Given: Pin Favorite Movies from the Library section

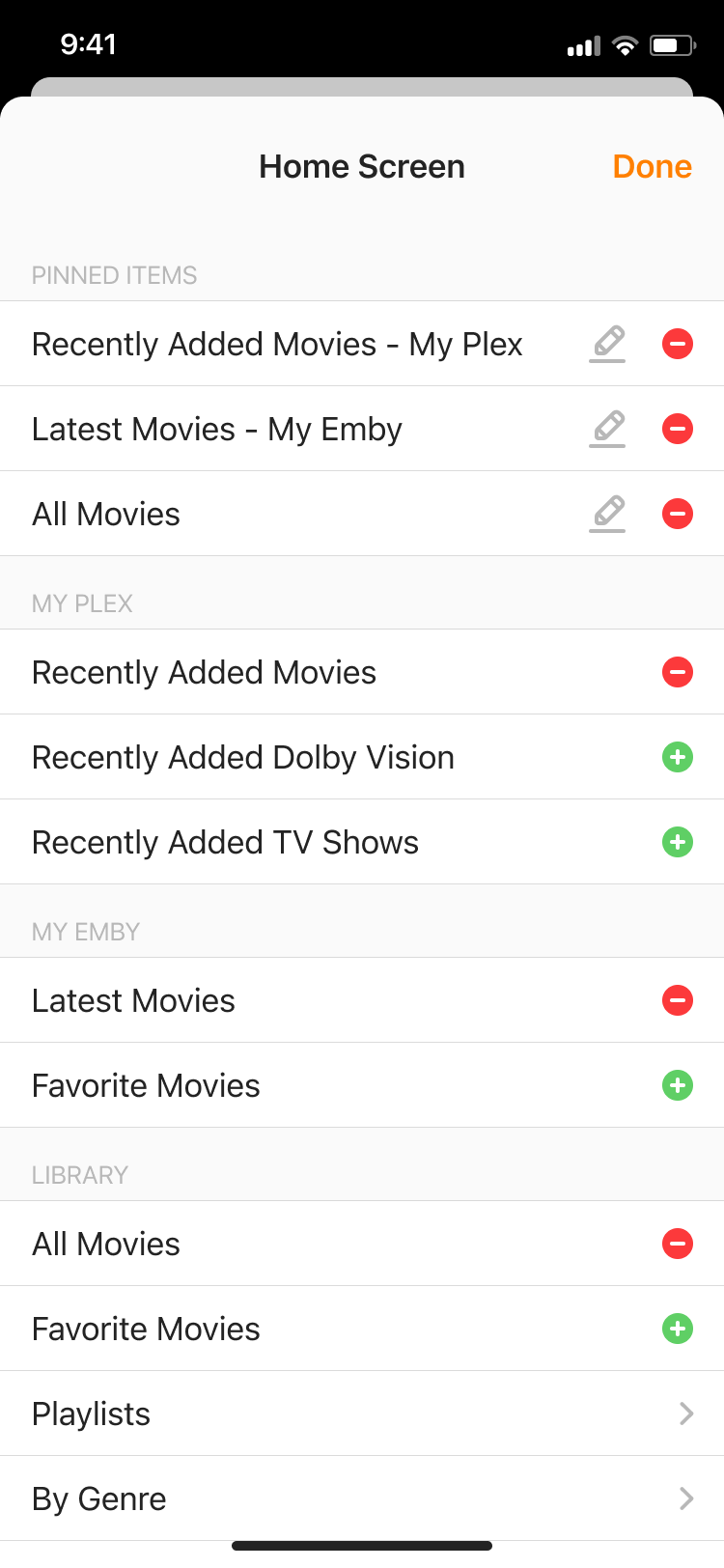Looking at the screenshot, I should click(x=678, y=1329).
